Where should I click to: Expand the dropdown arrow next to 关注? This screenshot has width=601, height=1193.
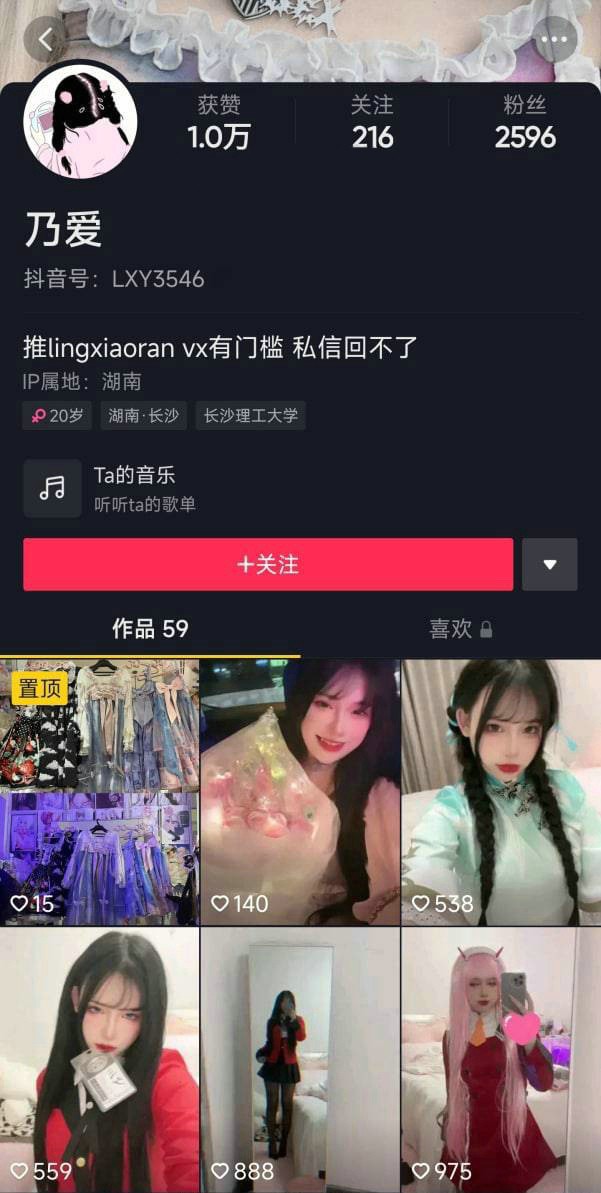point(549,565)
